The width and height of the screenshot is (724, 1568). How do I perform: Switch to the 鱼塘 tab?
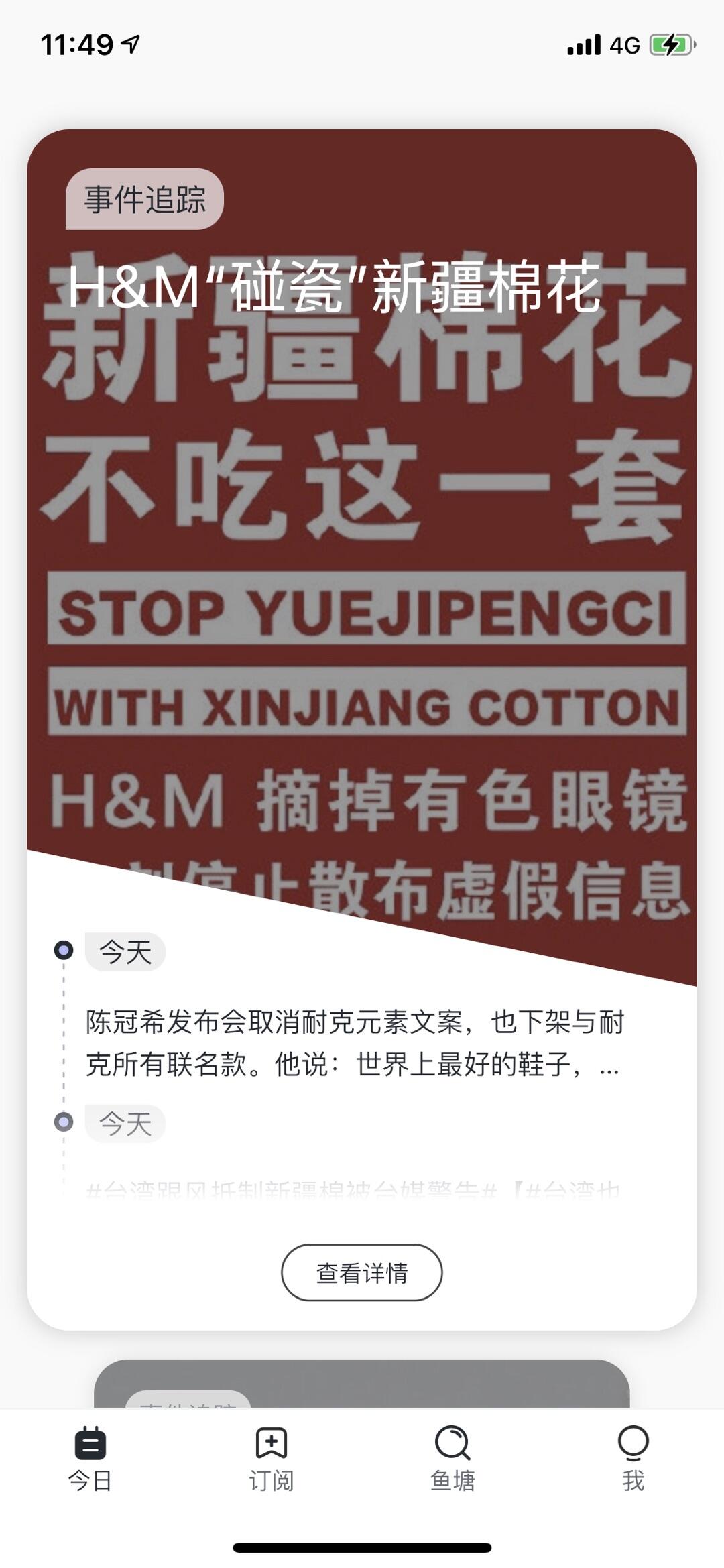pos(452,1459)
